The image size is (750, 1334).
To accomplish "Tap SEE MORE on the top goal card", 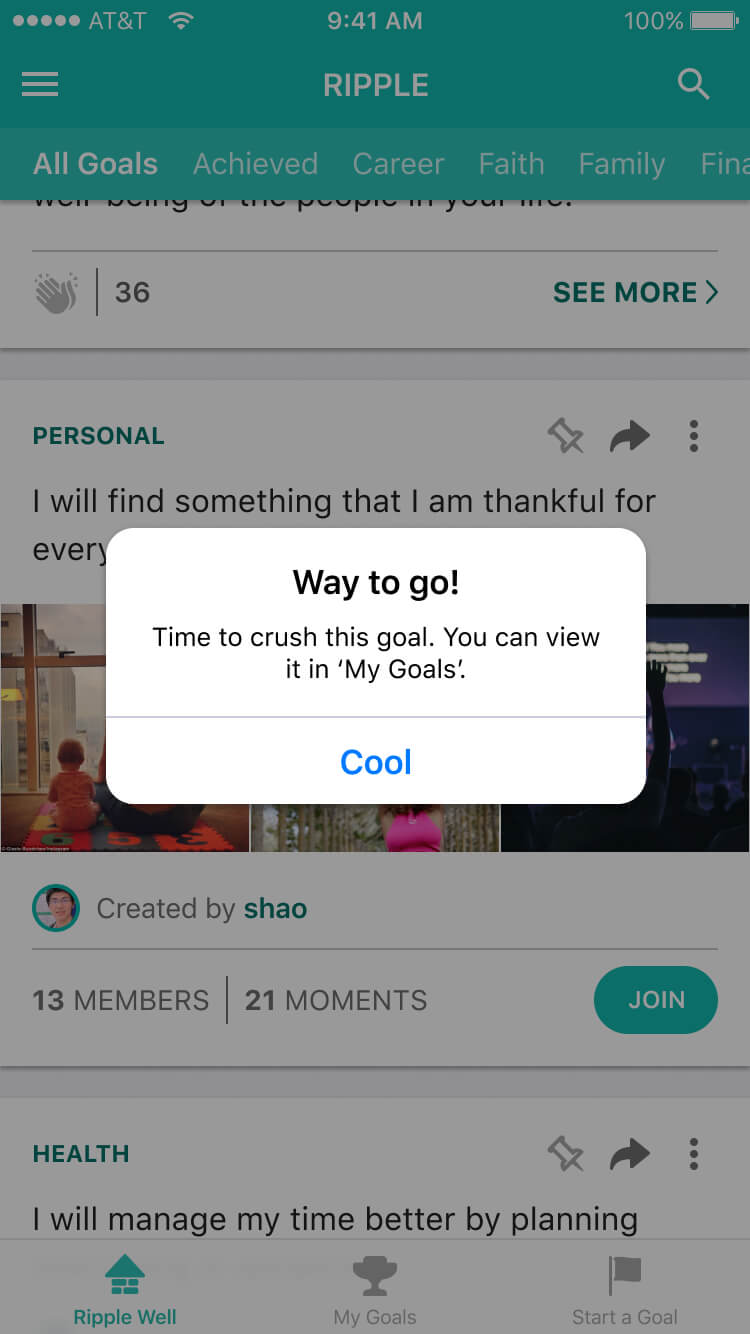I will pos(635,292).
